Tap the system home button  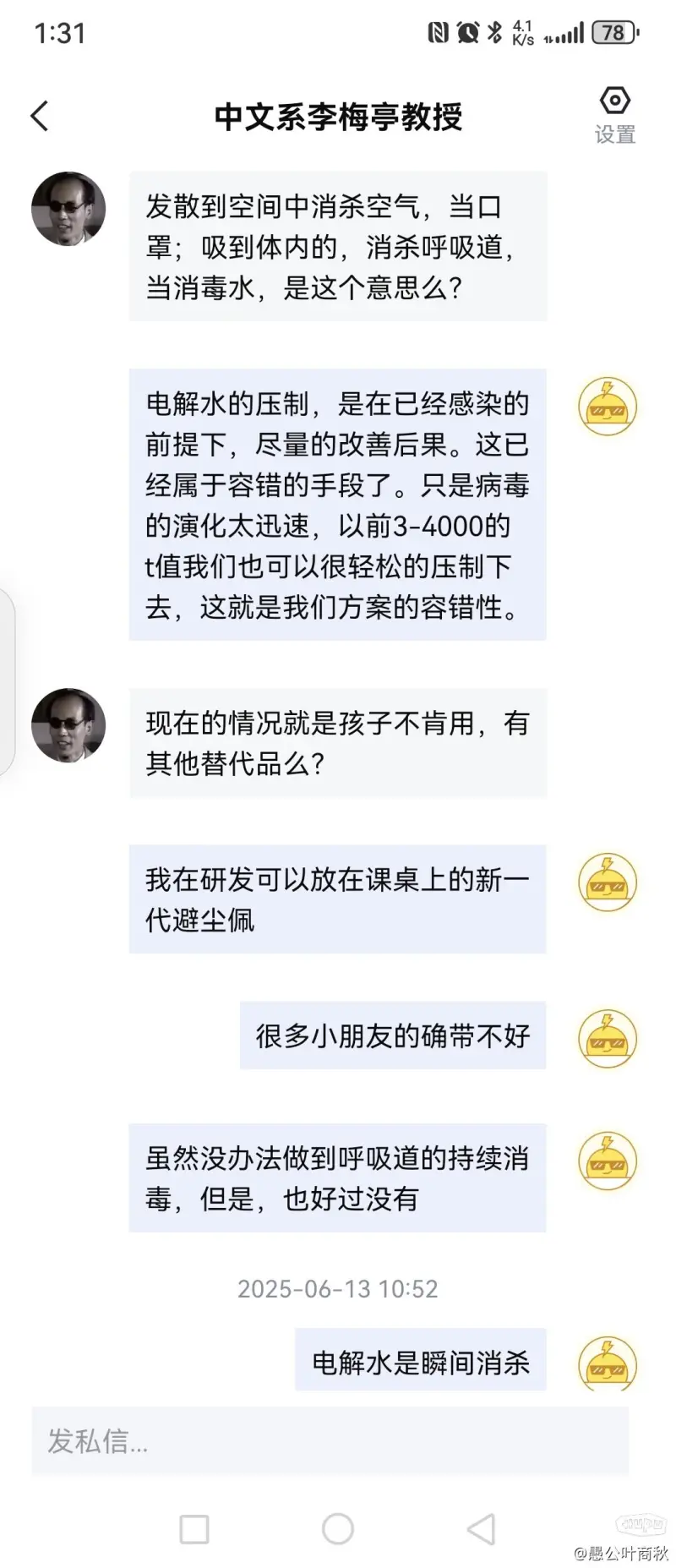(338, 1528)
